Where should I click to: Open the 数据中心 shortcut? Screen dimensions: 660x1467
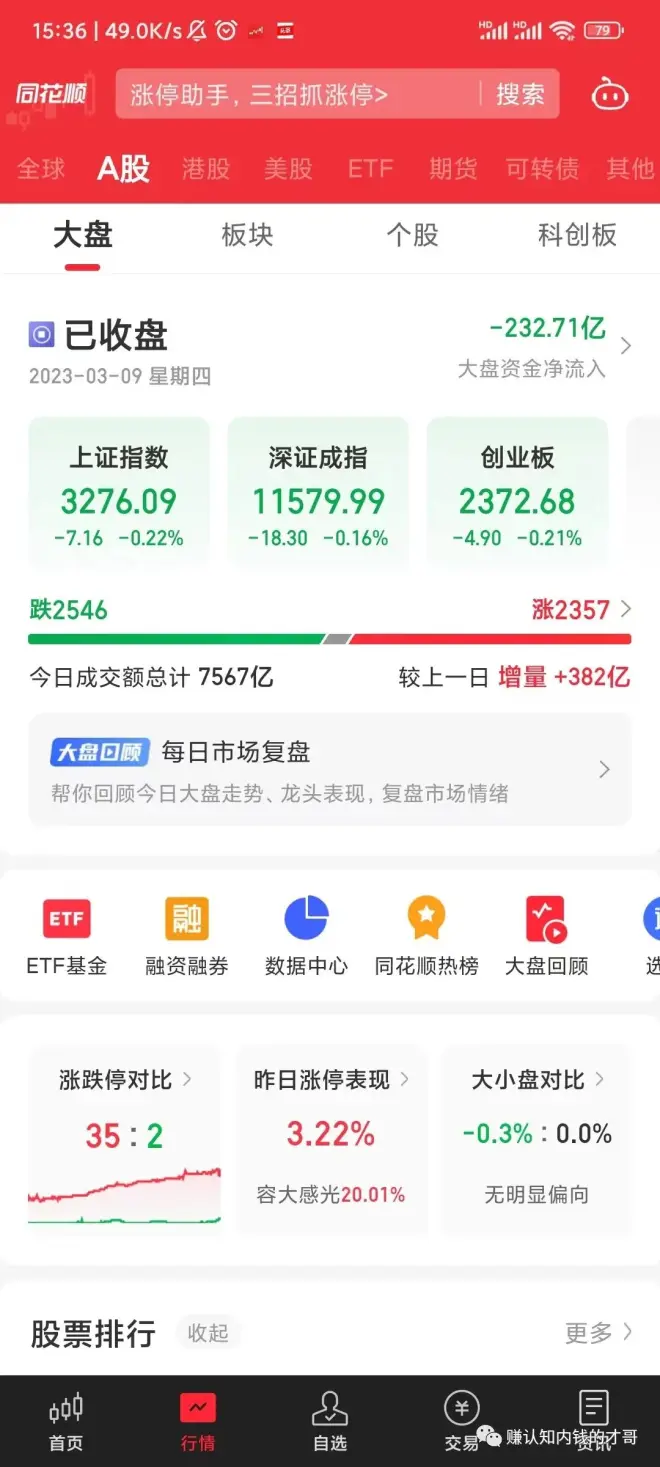pos(306,936)
